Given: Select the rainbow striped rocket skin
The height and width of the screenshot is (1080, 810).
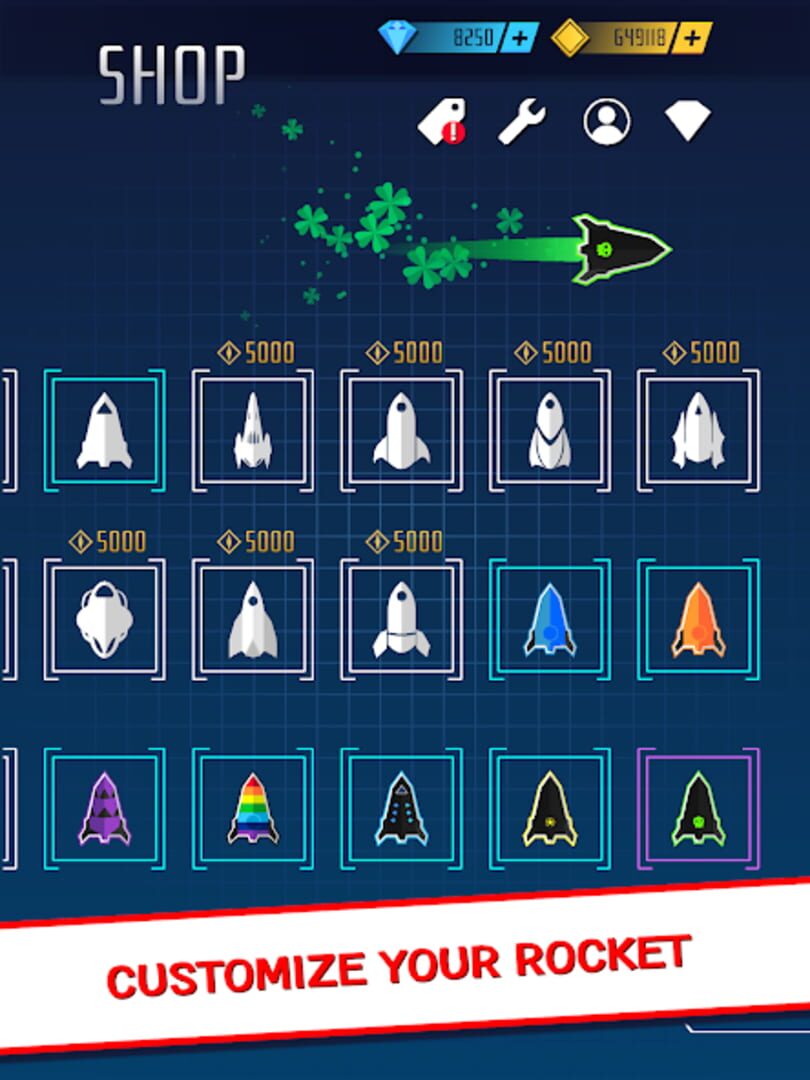Looking at the screenshot, I should (x=252, y=808).
